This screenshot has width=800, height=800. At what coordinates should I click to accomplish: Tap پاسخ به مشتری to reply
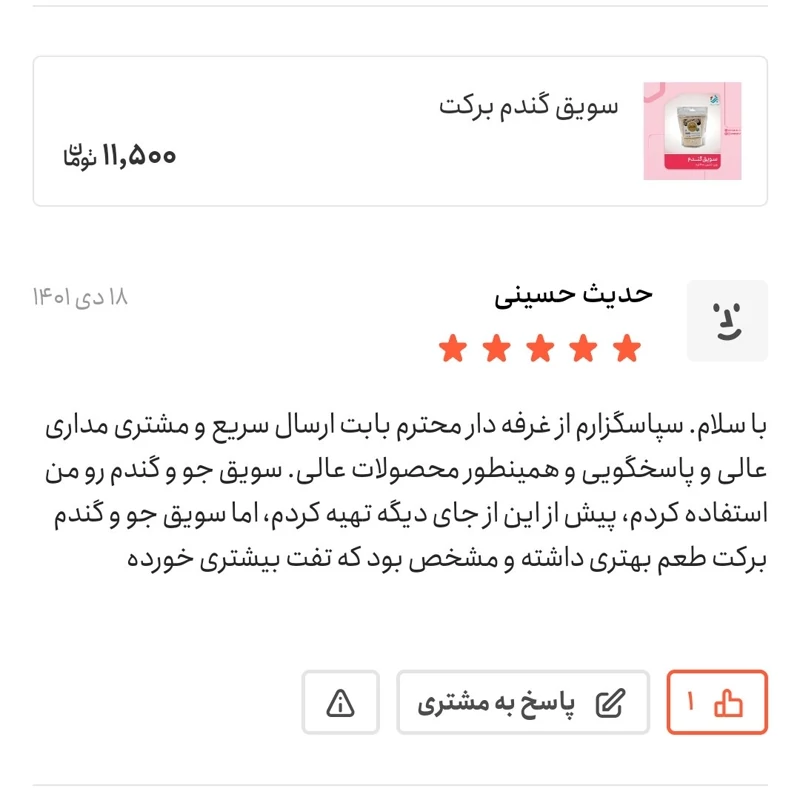click(x=522, y=703)
